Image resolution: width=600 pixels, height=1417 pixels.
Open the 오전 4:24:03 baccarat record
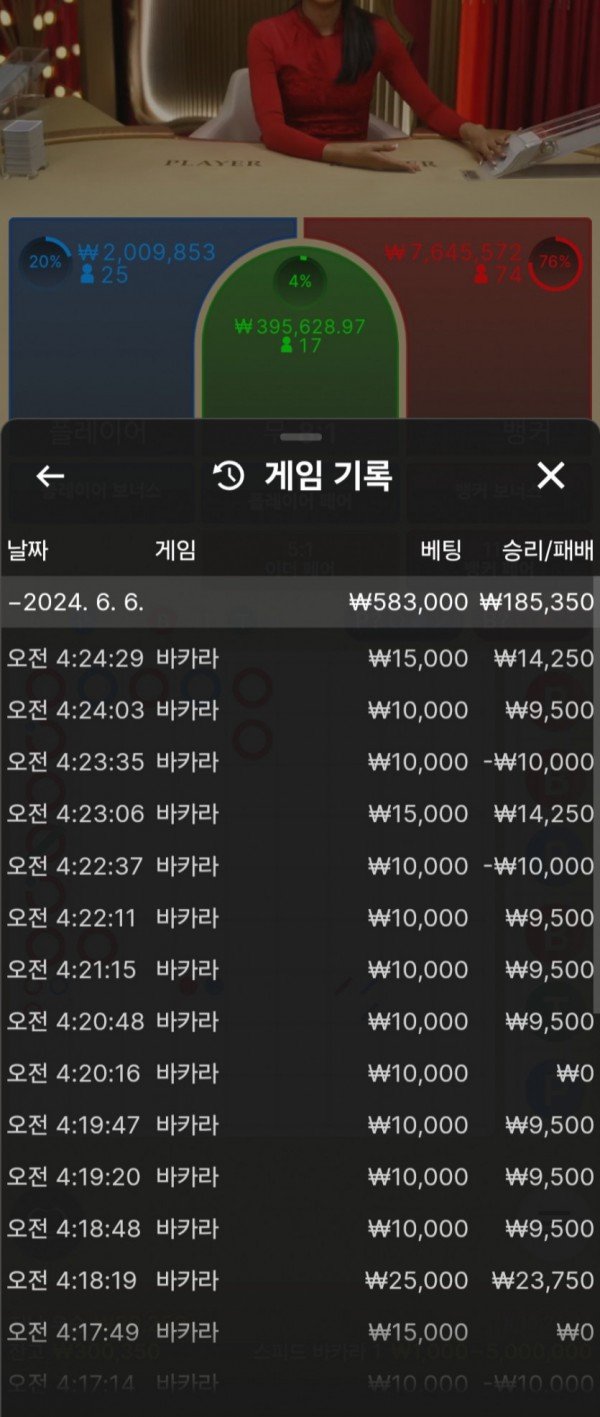point(300,710)
